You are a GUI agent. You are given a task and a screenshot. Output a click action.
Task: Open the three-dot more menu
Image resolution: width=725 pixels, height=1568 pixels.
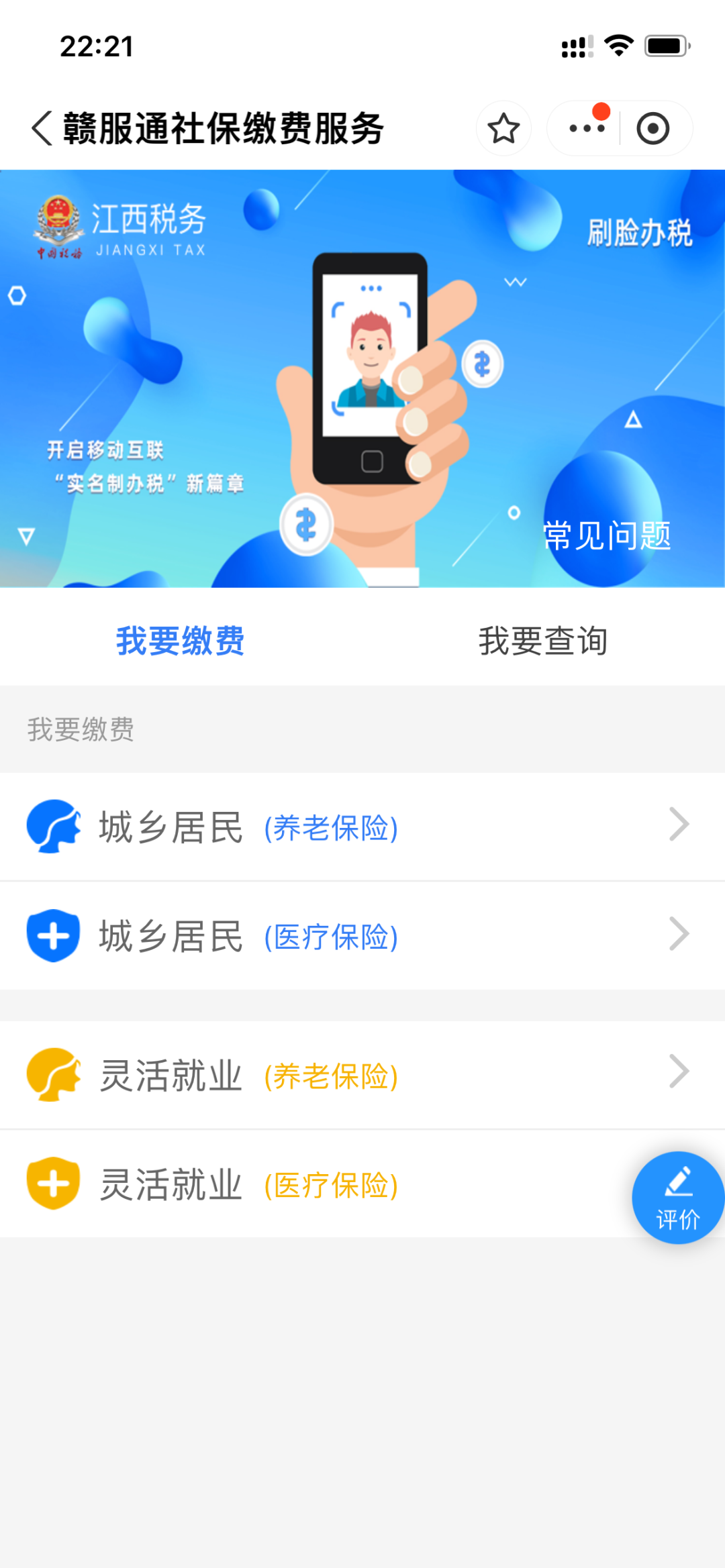pyautogui.click(x=586, y=128)
